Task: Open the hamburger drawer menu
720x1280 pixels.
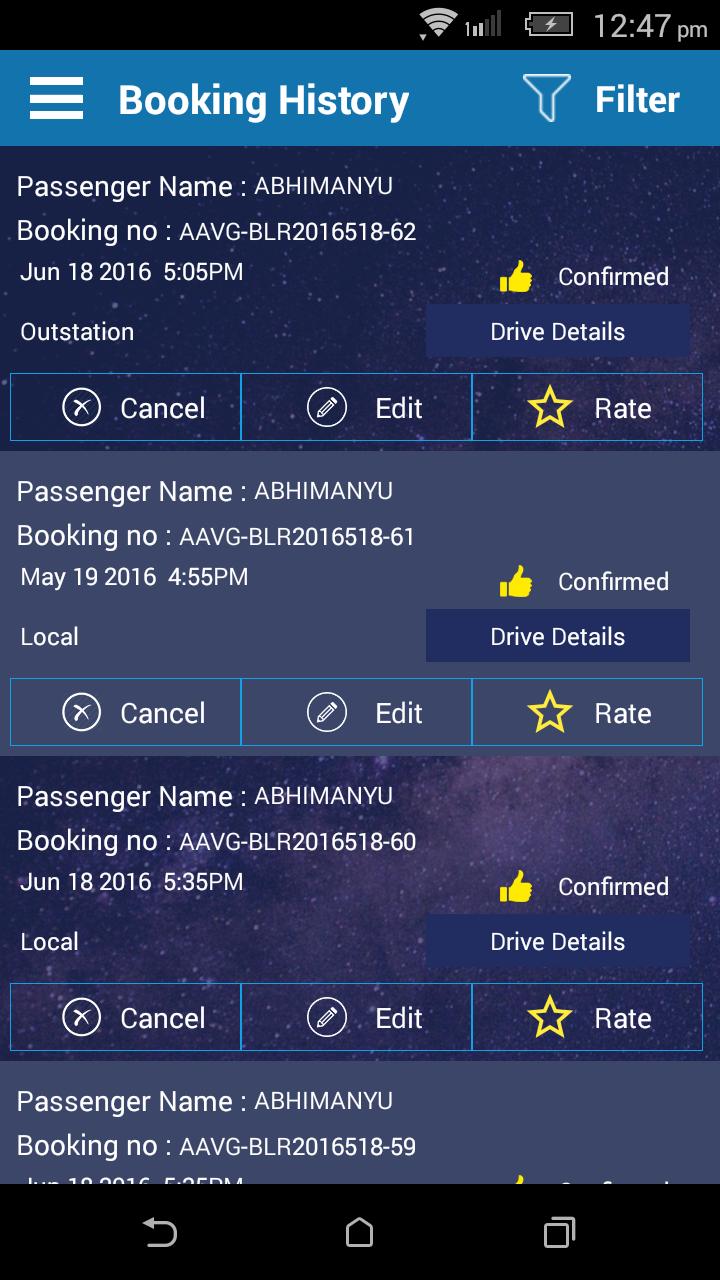Action: pos(56,99)
